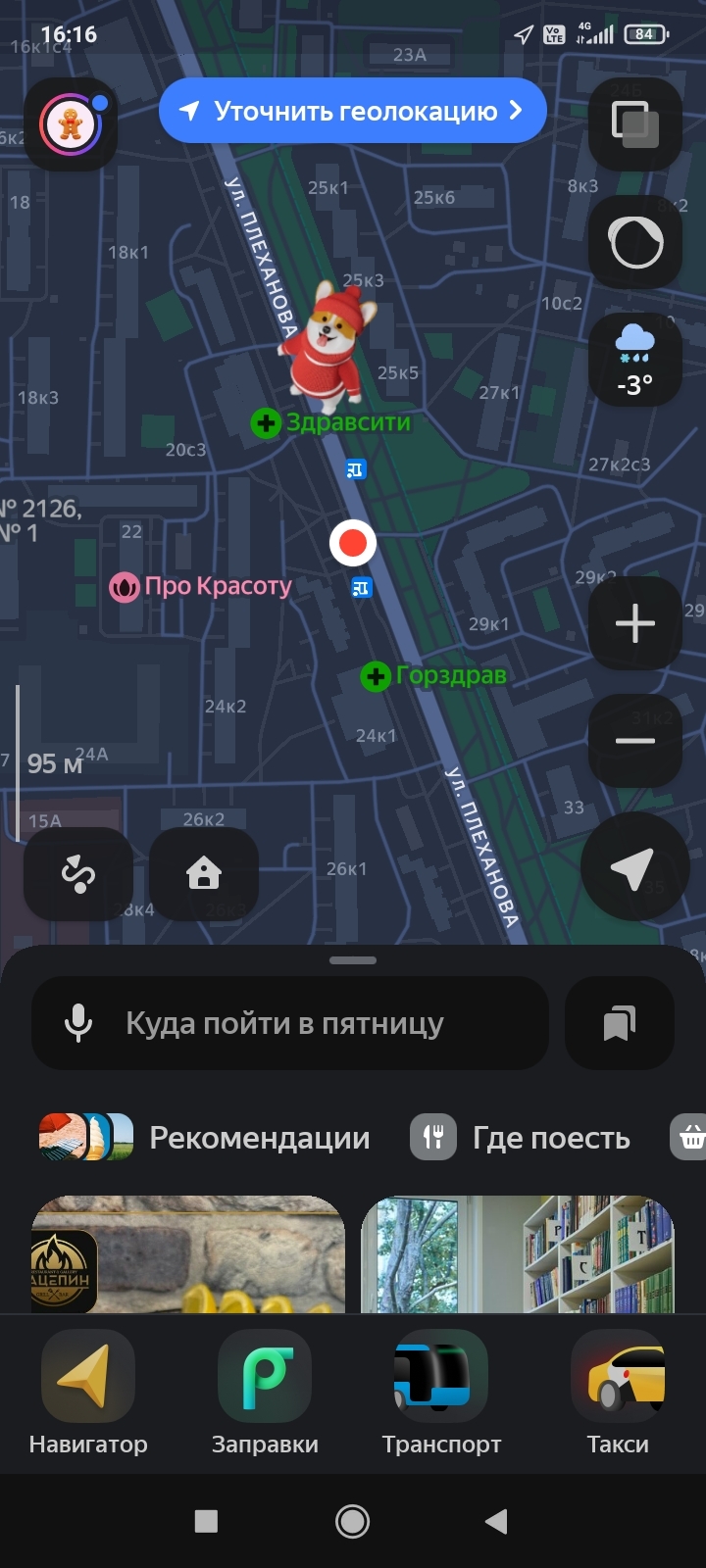Screen dimensions: 706x1568
Task: Open the profile avatar icon
Action: coord(71,124)
